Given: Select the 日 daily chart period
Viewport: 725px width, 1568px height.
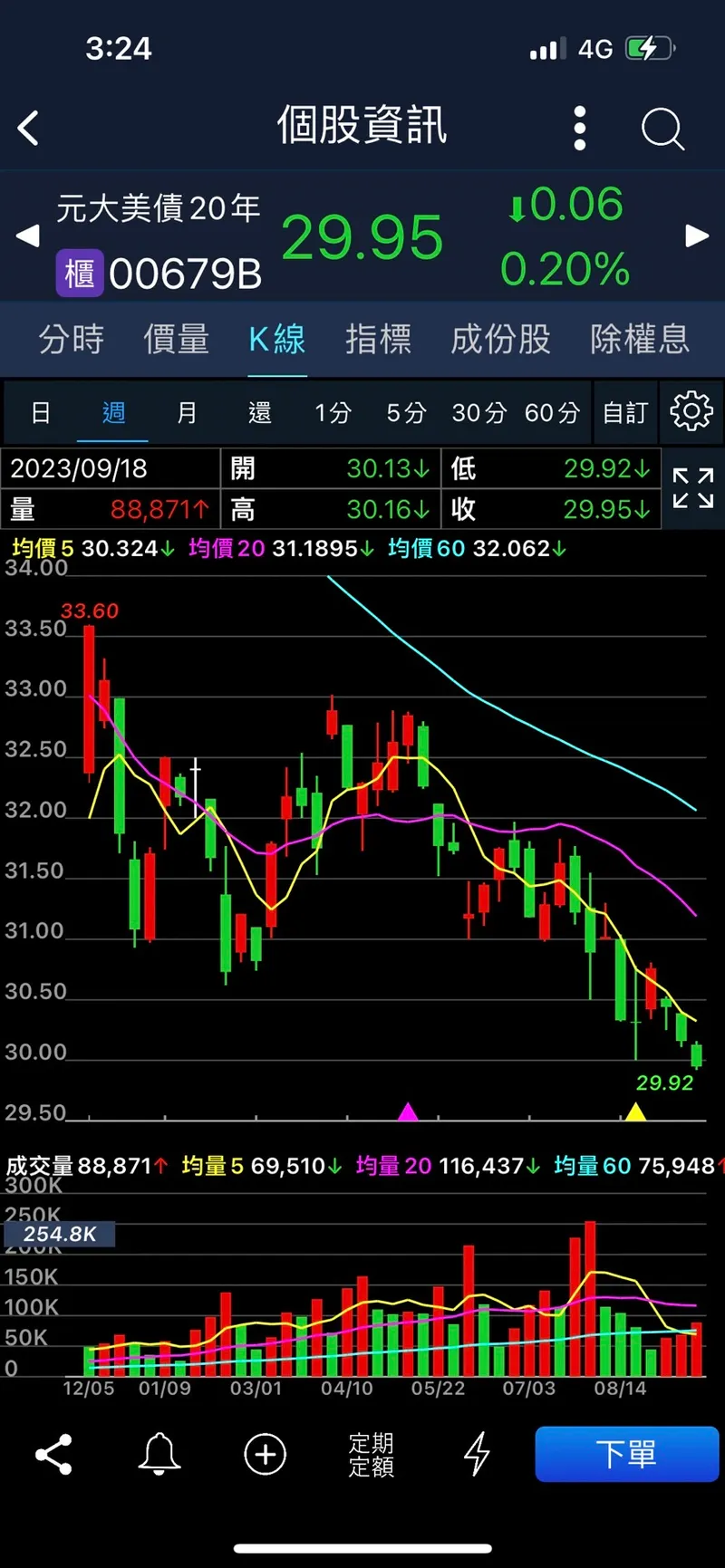Looking at the screenshot, I should [x=41, y=413].
